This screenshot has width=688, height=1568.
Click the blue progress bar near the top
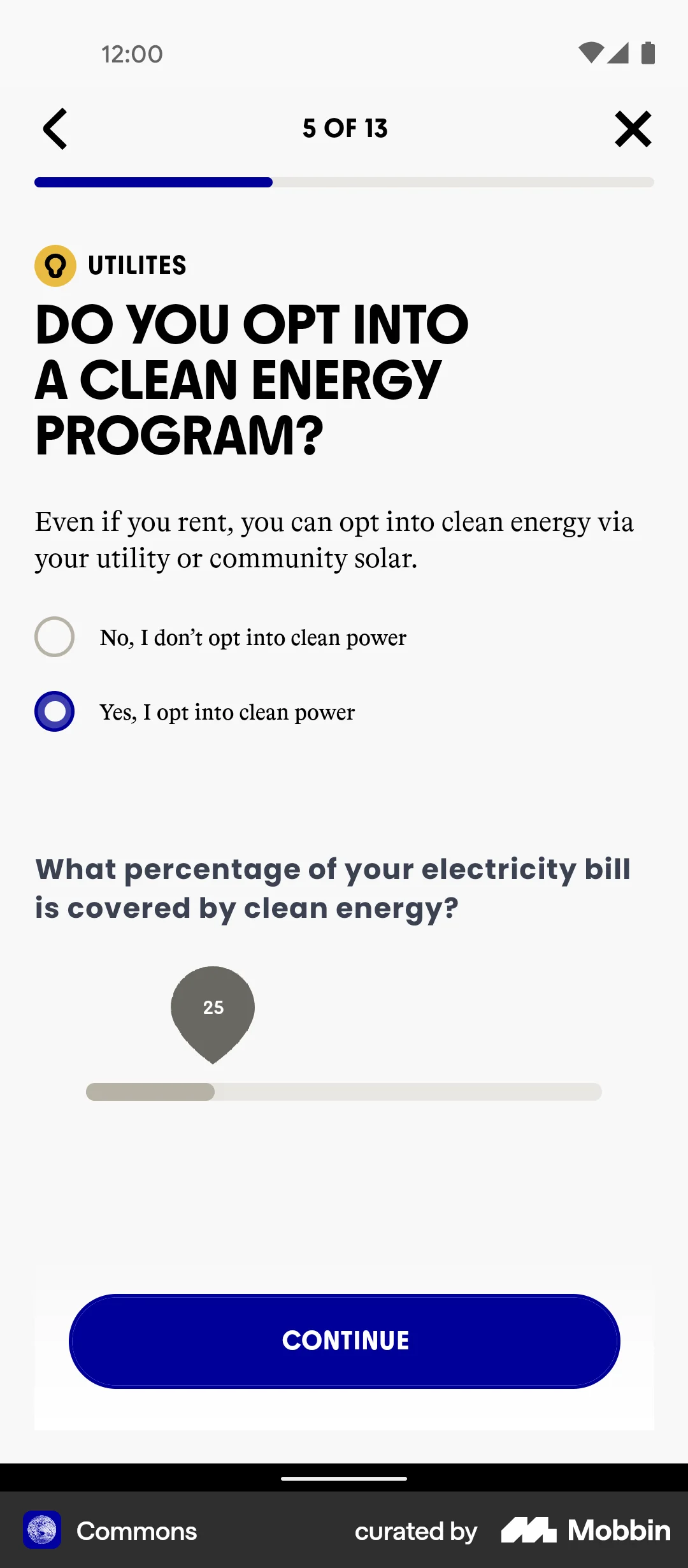pyautogui.click(x=153, y=183)
